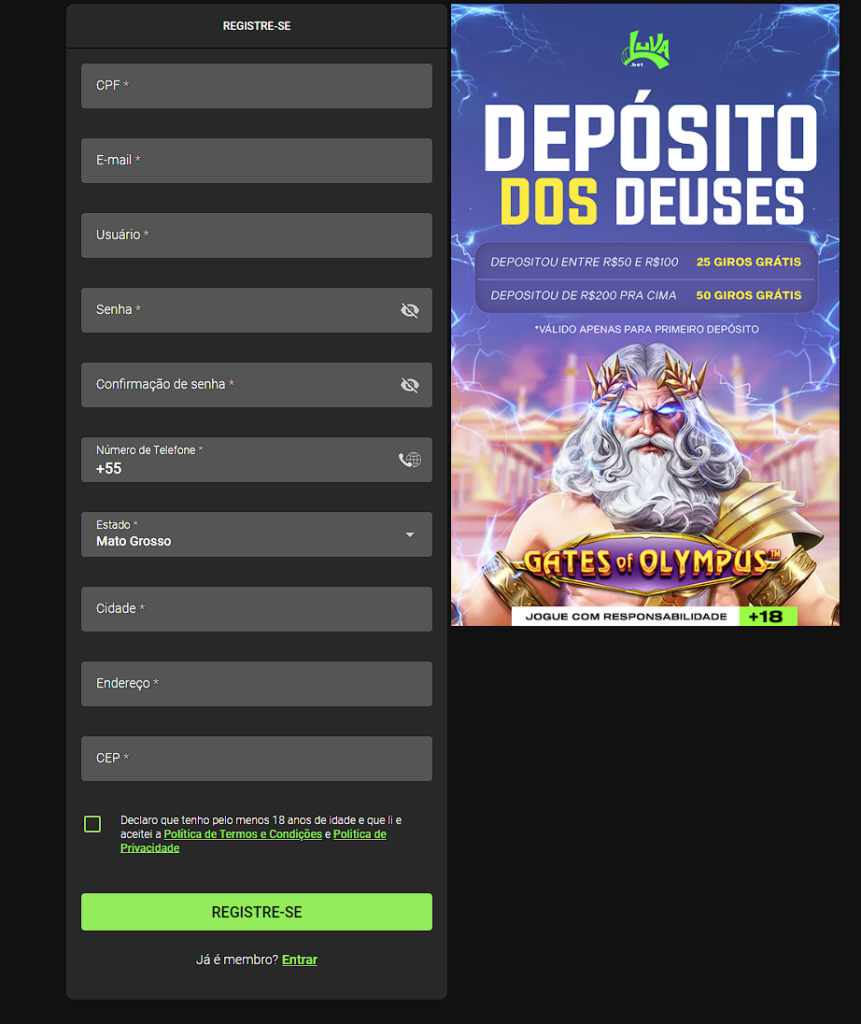Select the CEP input field
Image resolution: width=861 pixels, height=1024 pixels.
pyautogui.click(x=256, y=759)
